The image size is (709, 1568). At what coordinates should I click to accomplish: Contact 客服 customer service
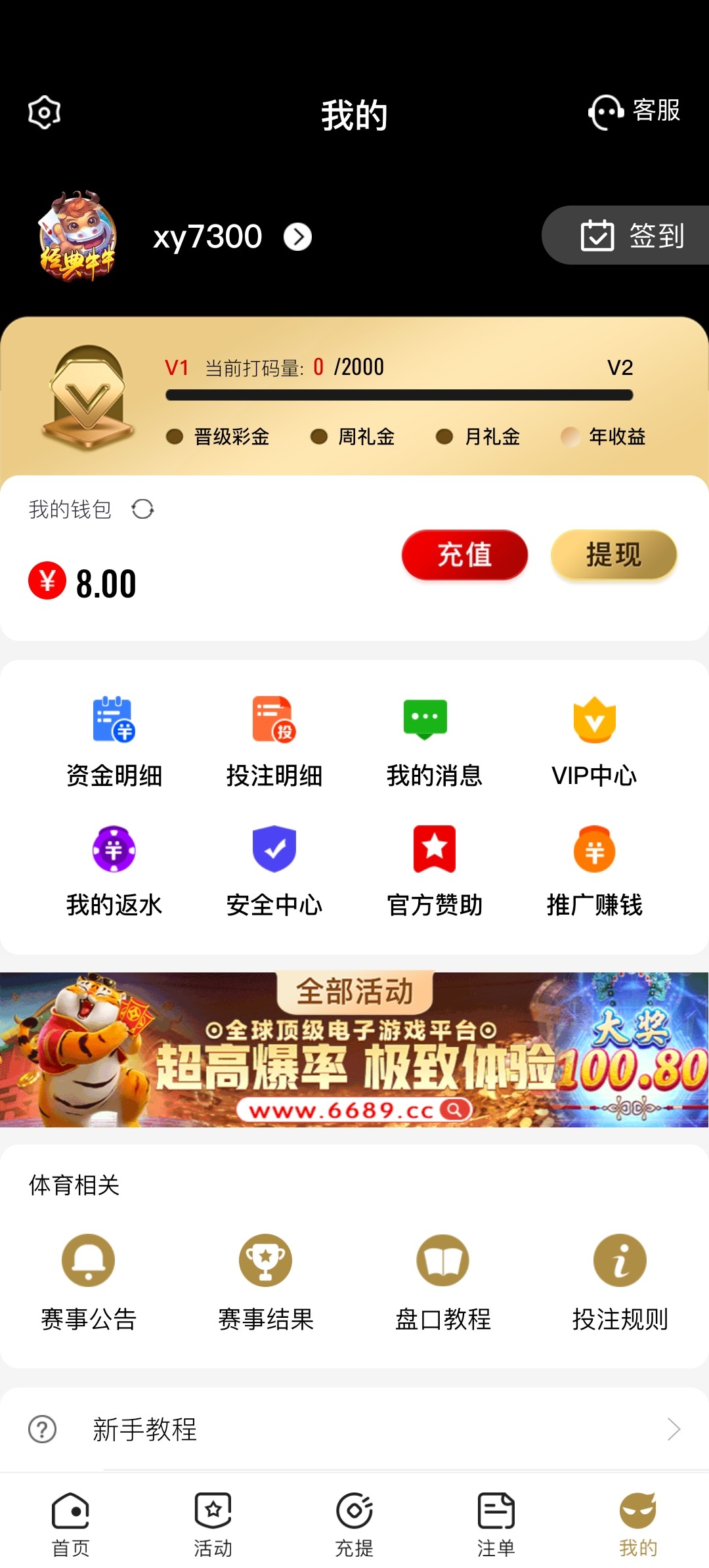point(634,111)
